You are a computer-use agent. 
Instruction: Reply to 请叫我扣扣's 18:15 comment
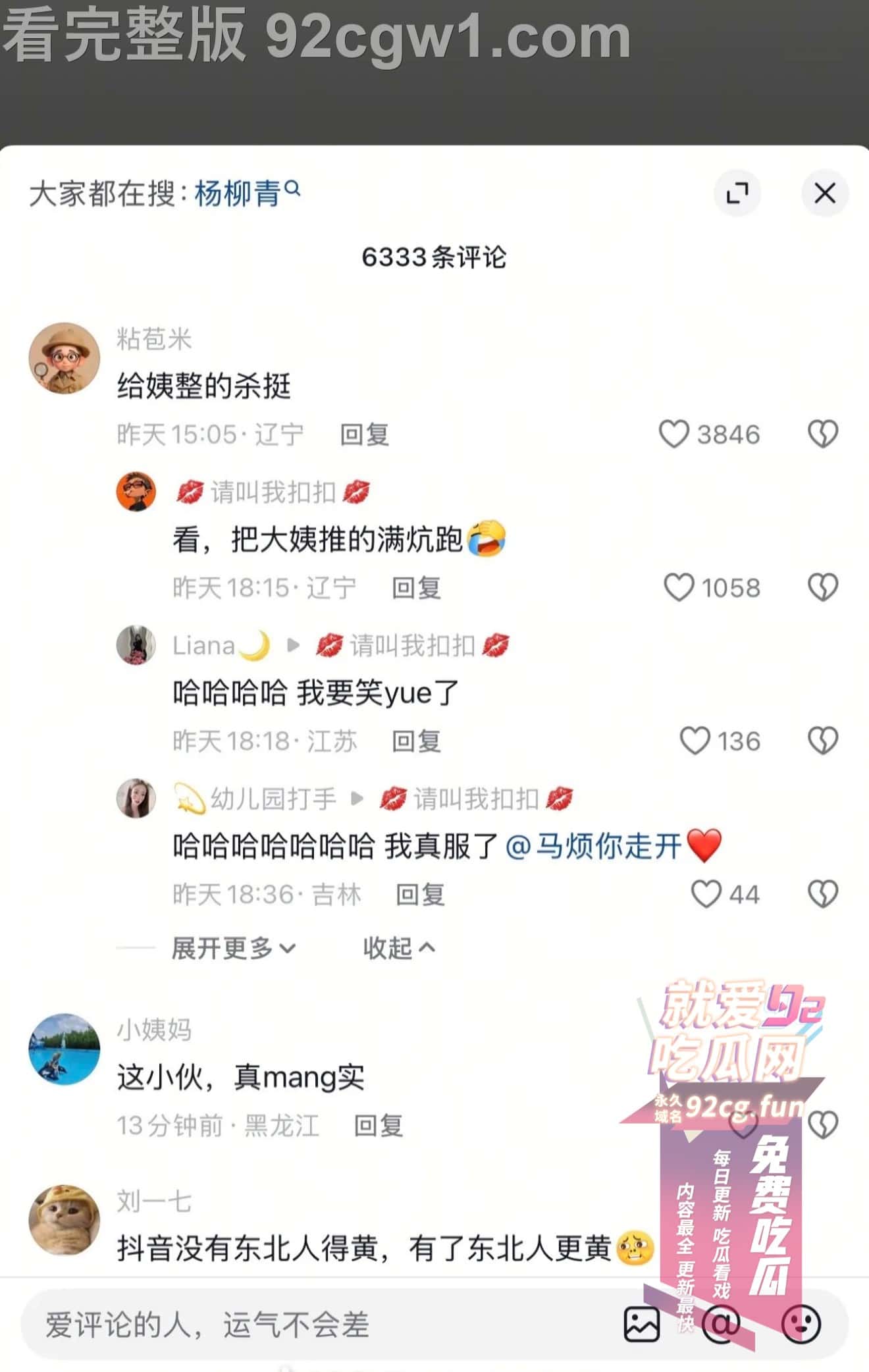click(x=416, y=588)
